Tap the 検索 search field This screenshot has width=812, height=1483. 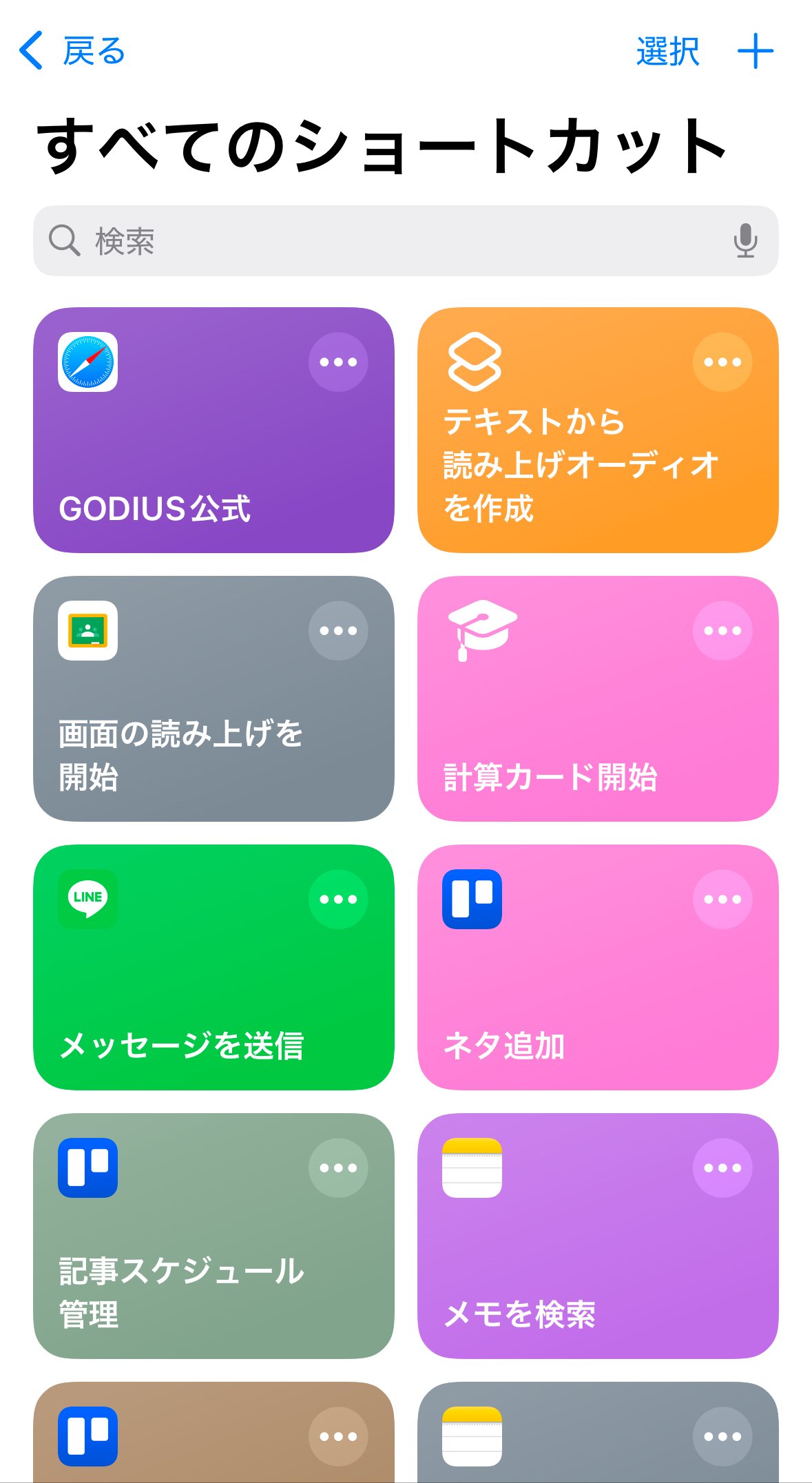pos(275,241)
